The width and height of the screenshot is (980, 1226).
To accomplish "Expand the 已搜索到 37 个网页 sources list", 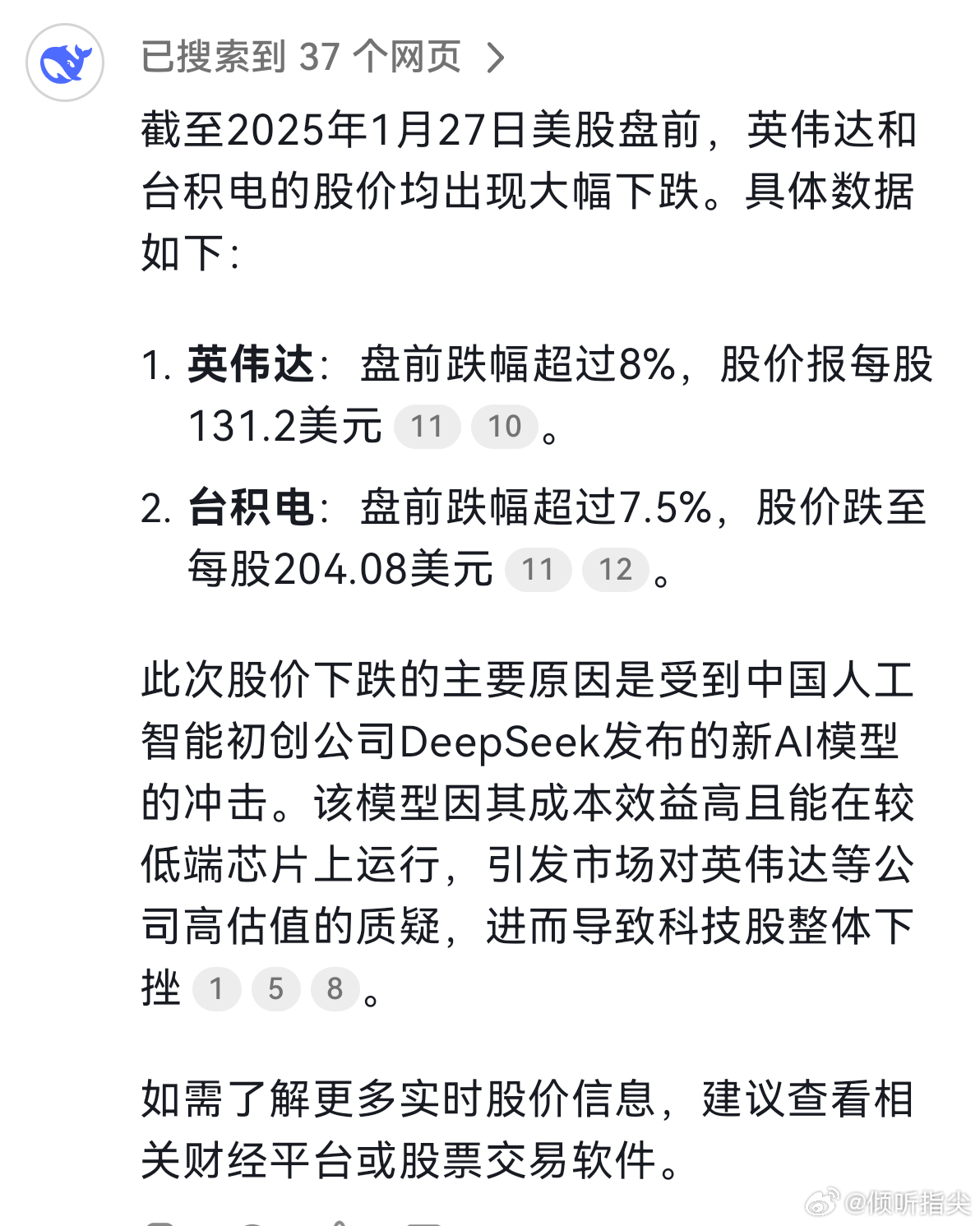I will click(322, 58).
